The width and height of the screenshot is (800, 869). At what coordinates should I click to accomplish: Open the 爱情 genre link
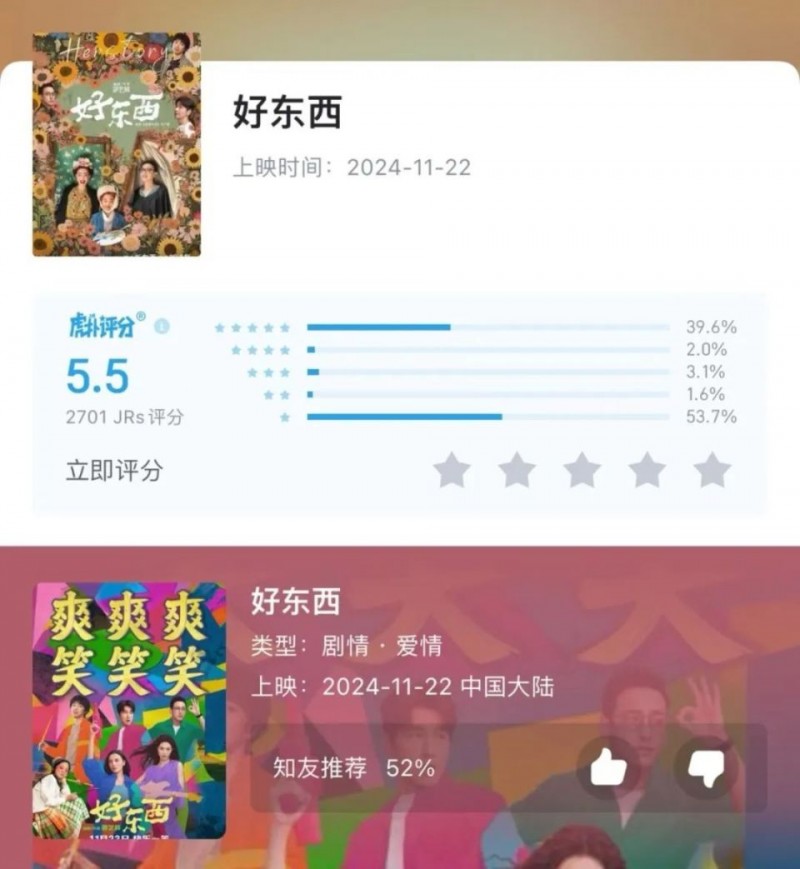click(418, 645)
